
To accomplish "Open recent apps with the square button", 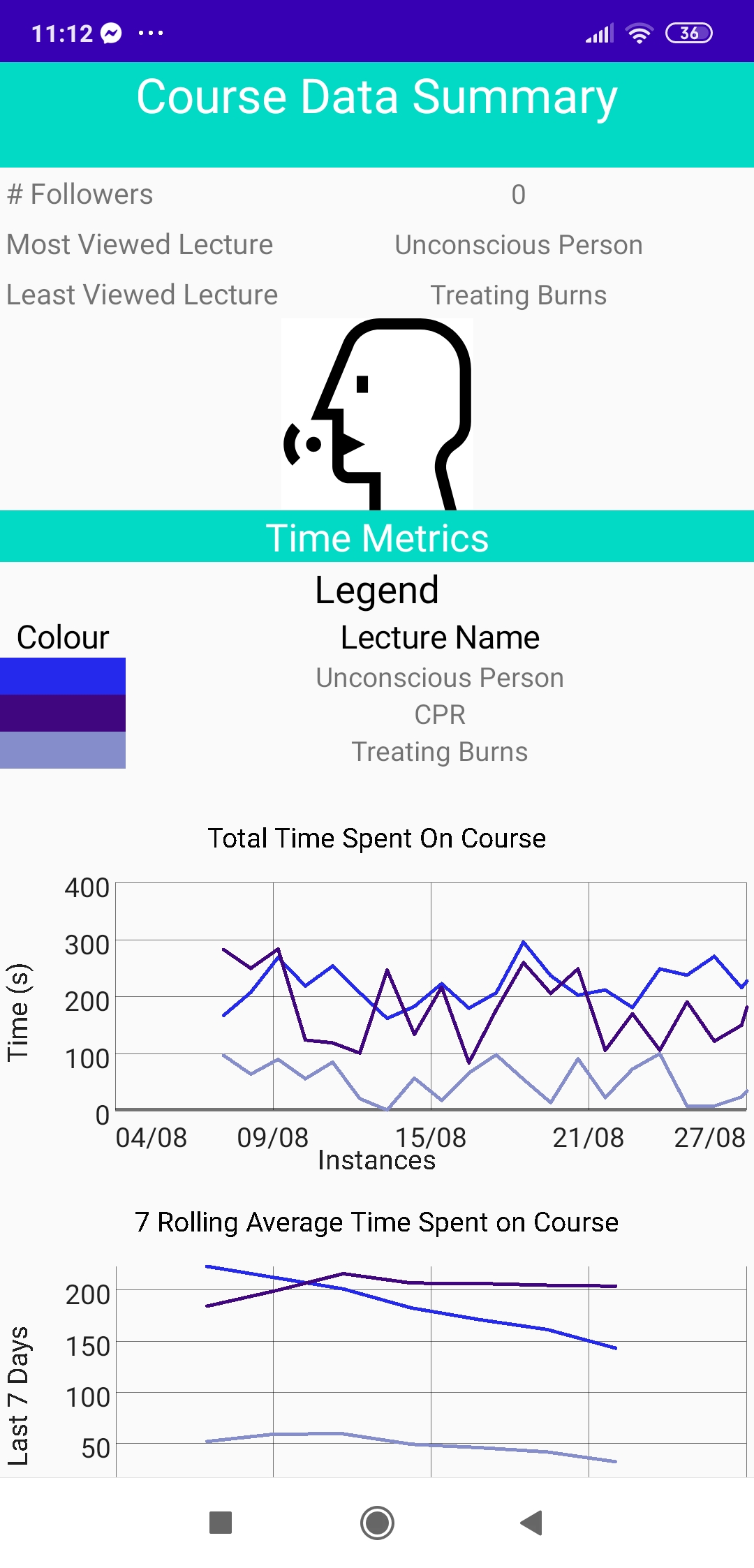I will (x=221, y=1523).
